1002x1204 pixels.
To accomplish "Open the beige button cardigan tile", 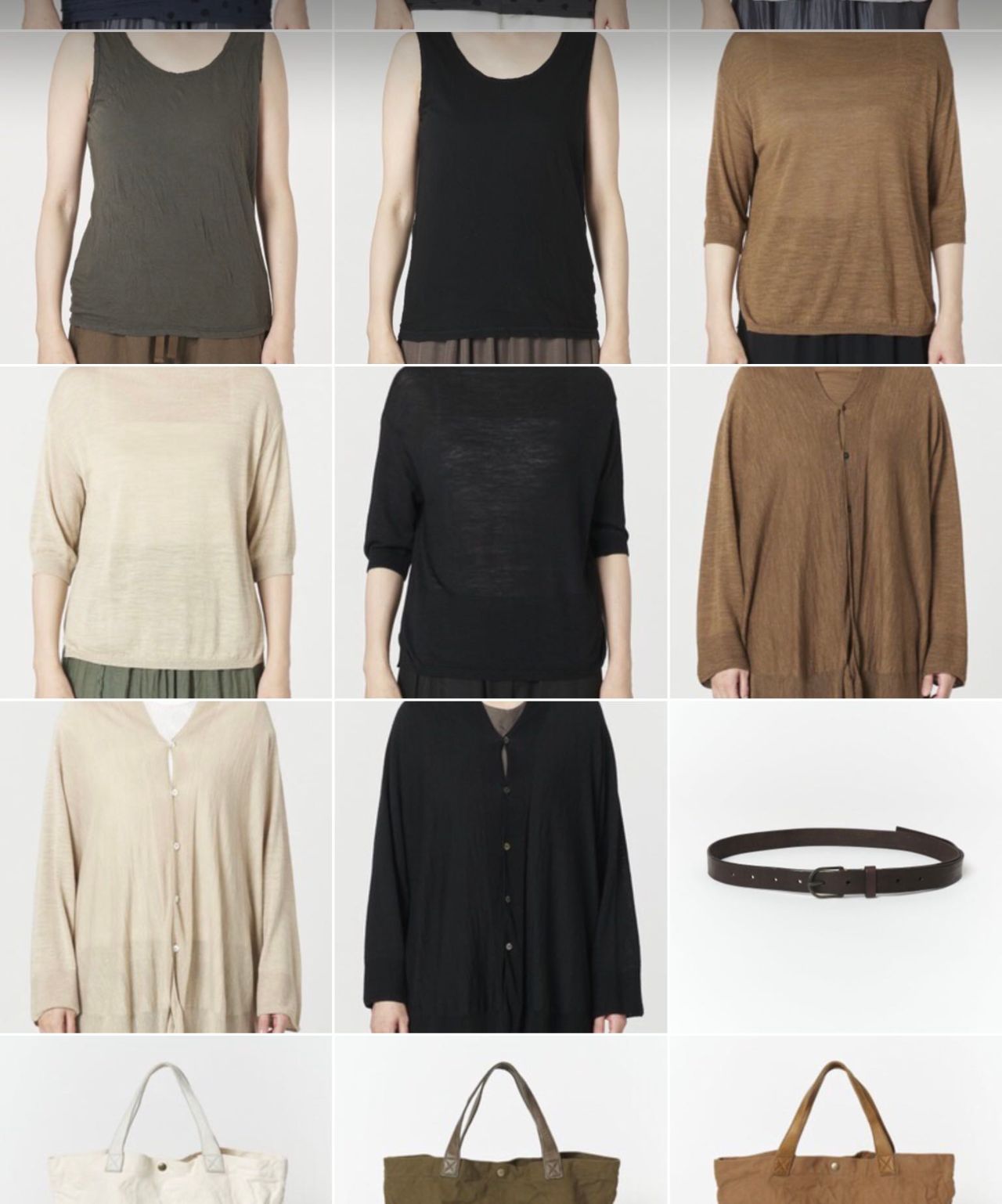I will coord(166,867).
